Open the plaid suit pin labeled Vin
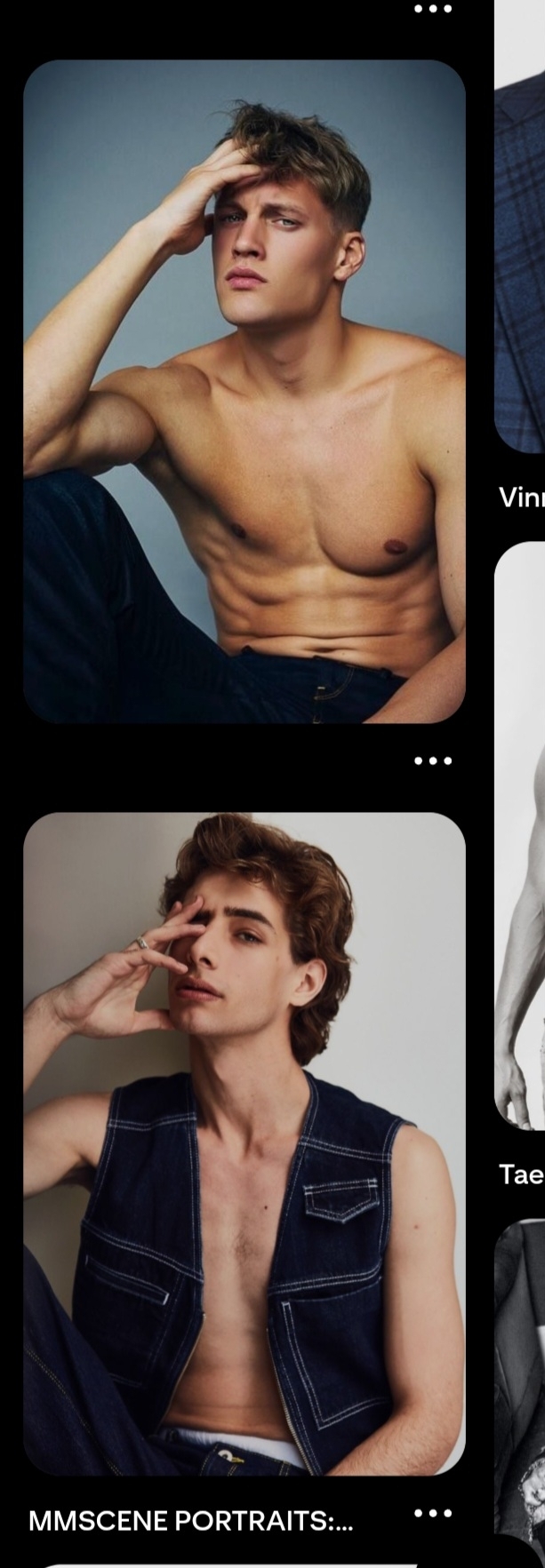545x1568 pixels. pos(520,267)
